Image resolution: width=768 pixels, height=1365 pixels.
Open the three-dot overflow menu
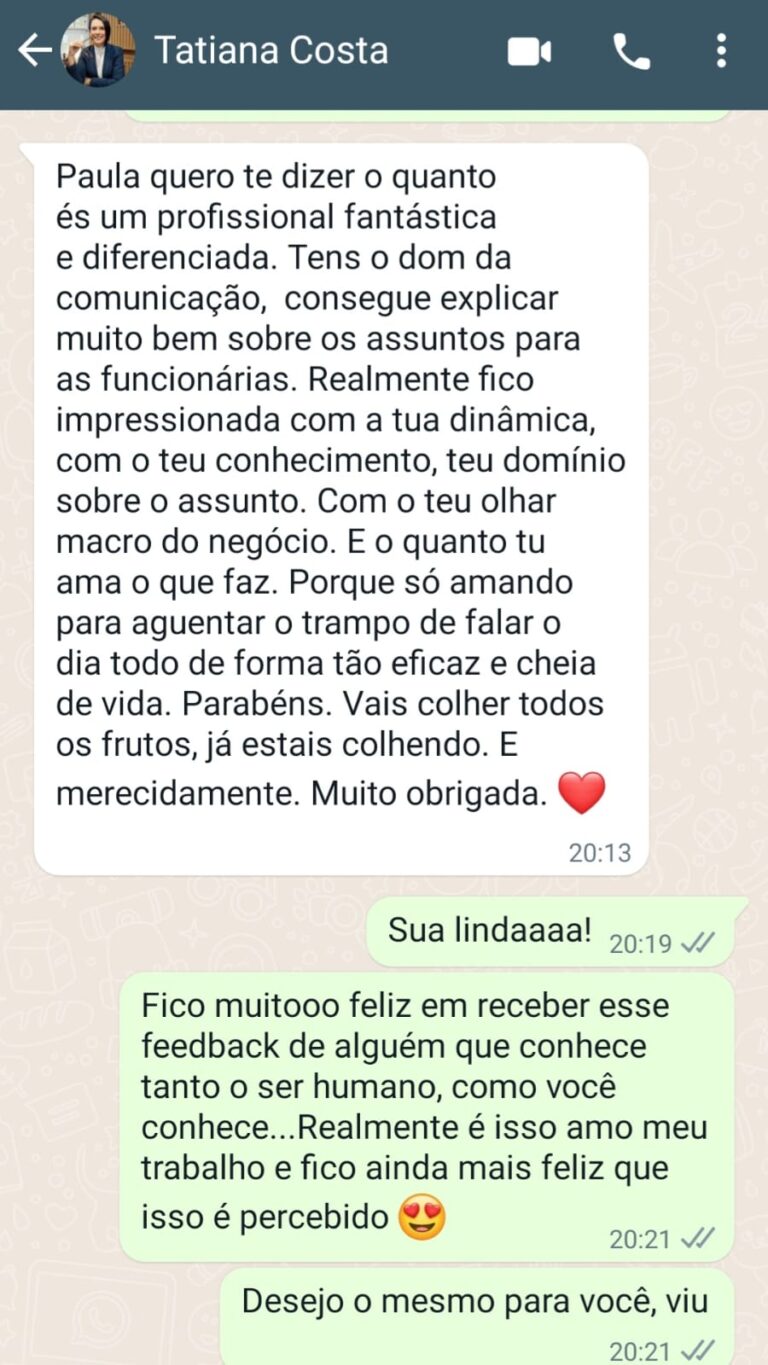[x=724, y=48]
